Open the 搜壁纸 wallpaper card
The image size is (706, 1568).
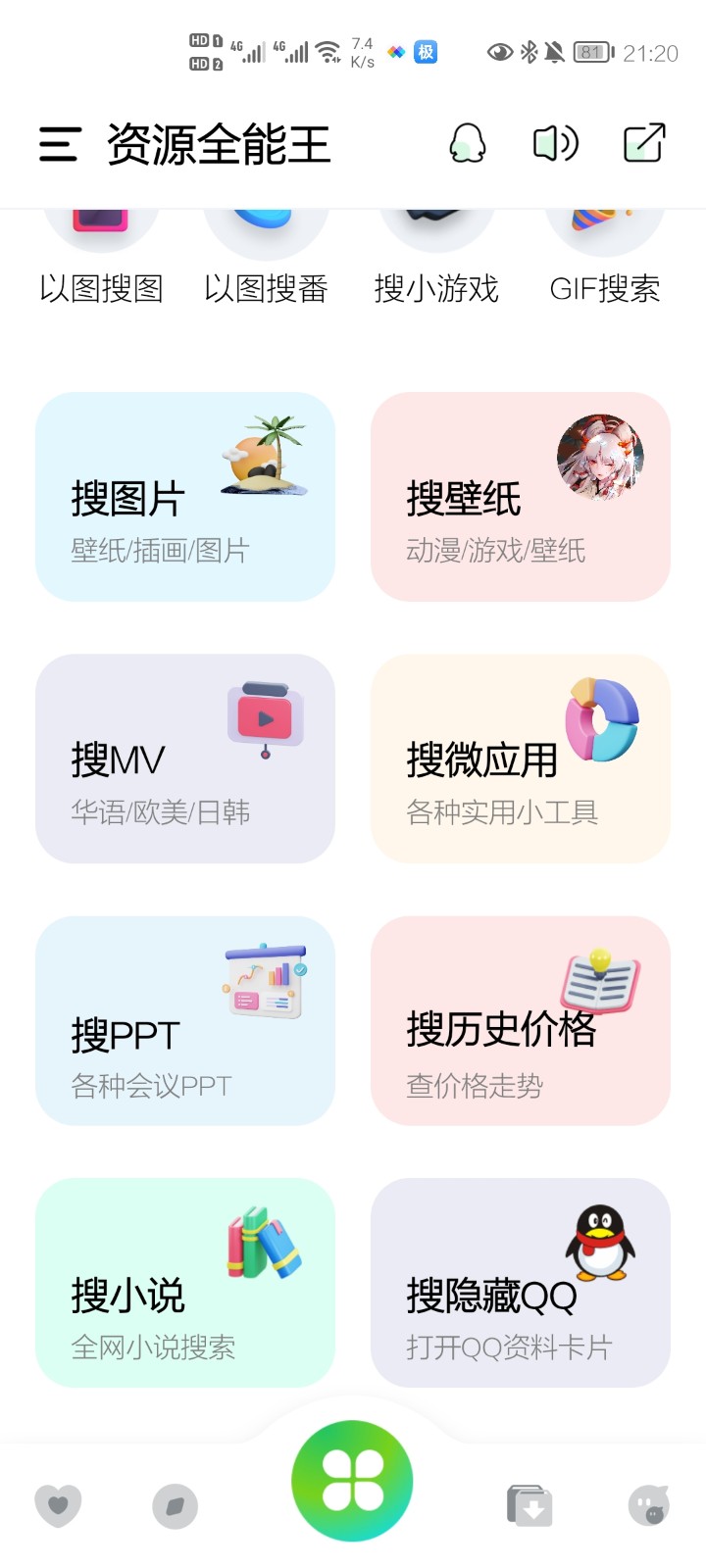(x=521, y=497)
